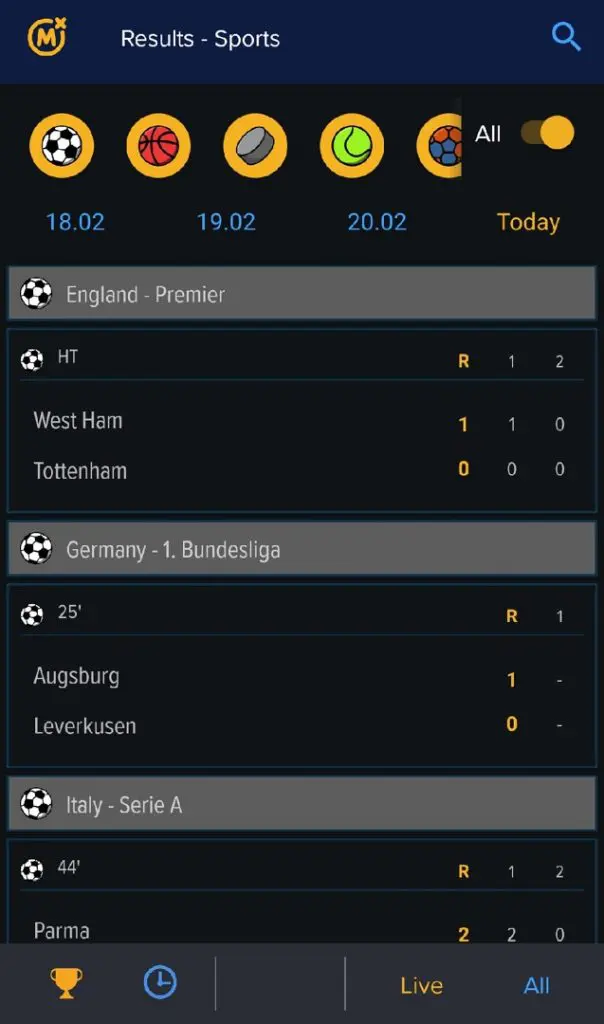Switch to Live matches filter
604x1024 pixels.
tap(421, 985)
